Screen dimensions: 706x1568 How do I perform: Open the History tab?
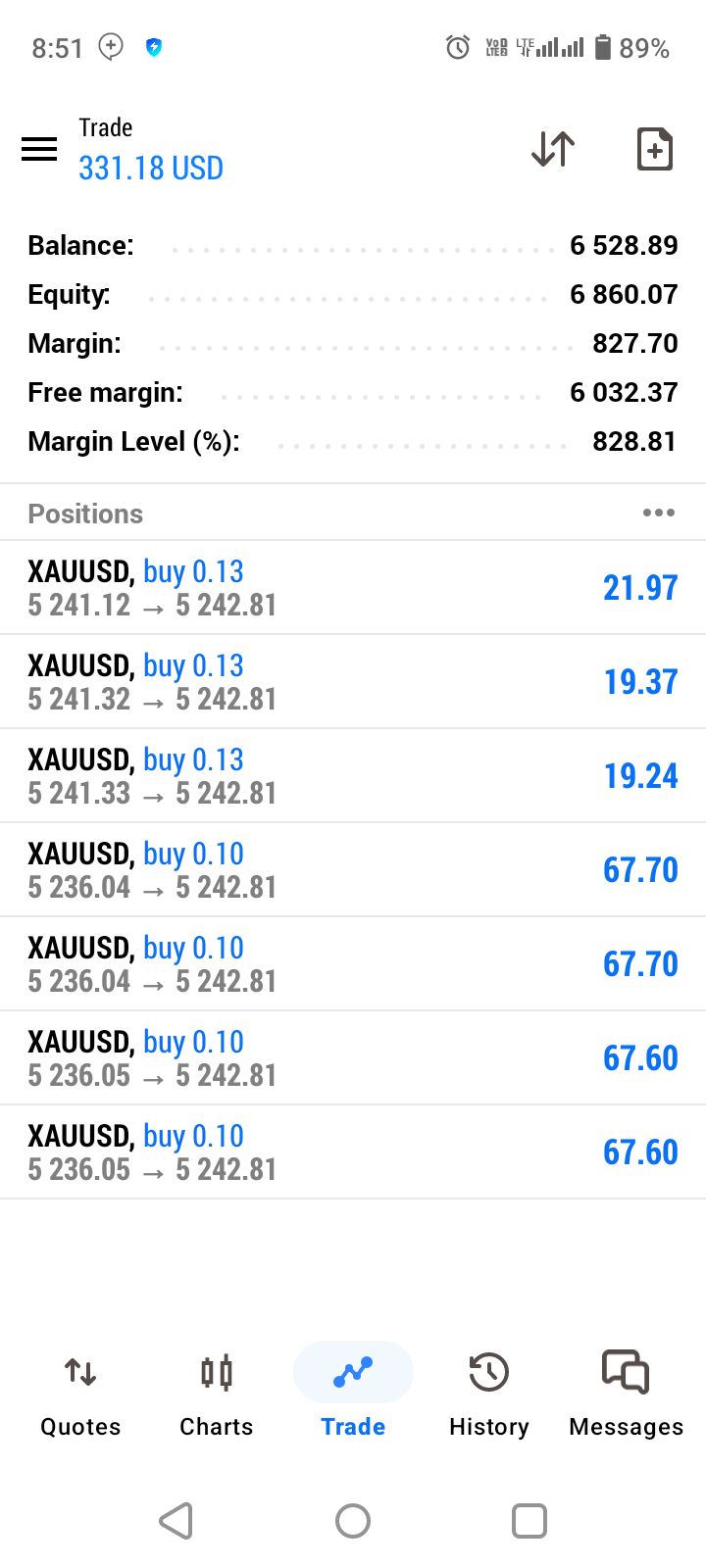488,1394
